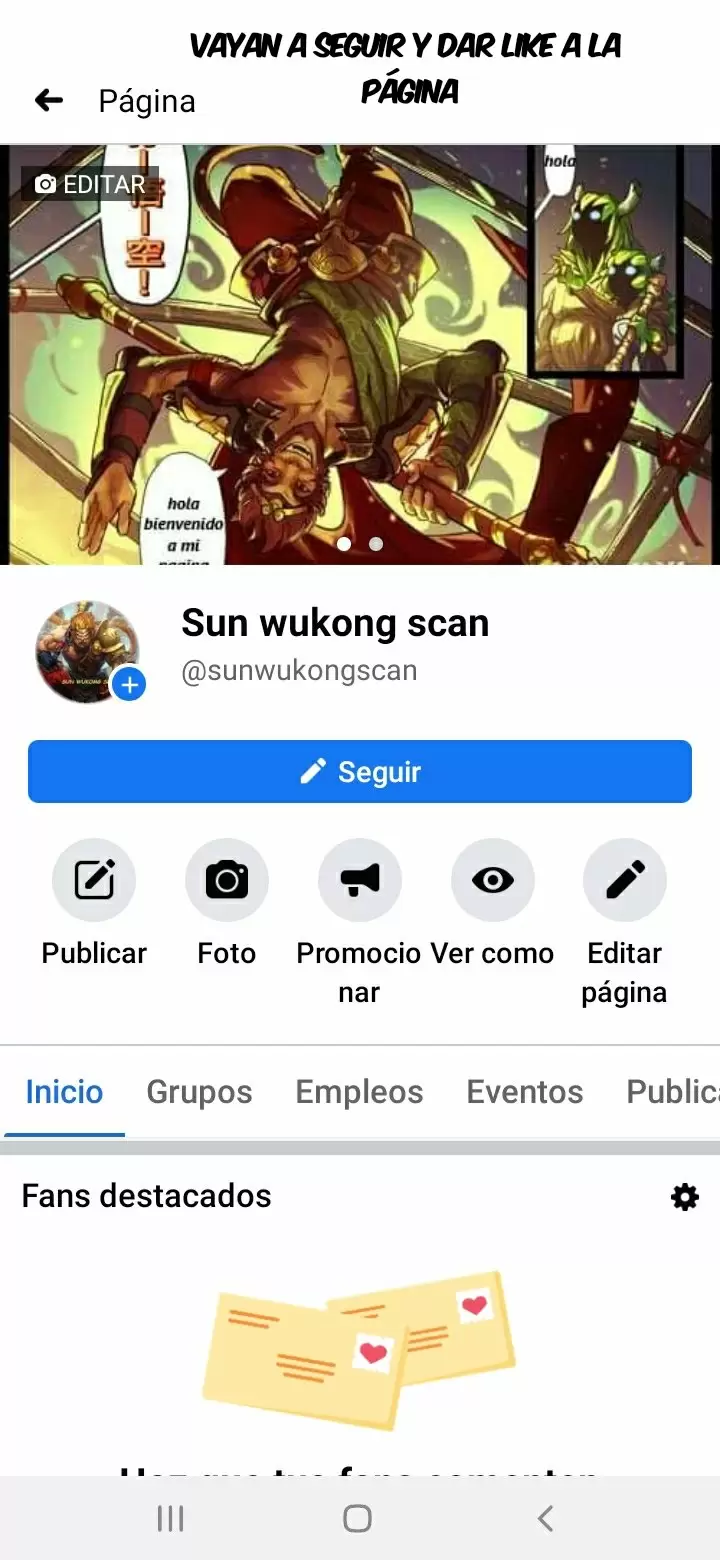This screenshot has width=720, height=1560.
Task: Open recent apps from navigation bar
Action: point(171,1519)
